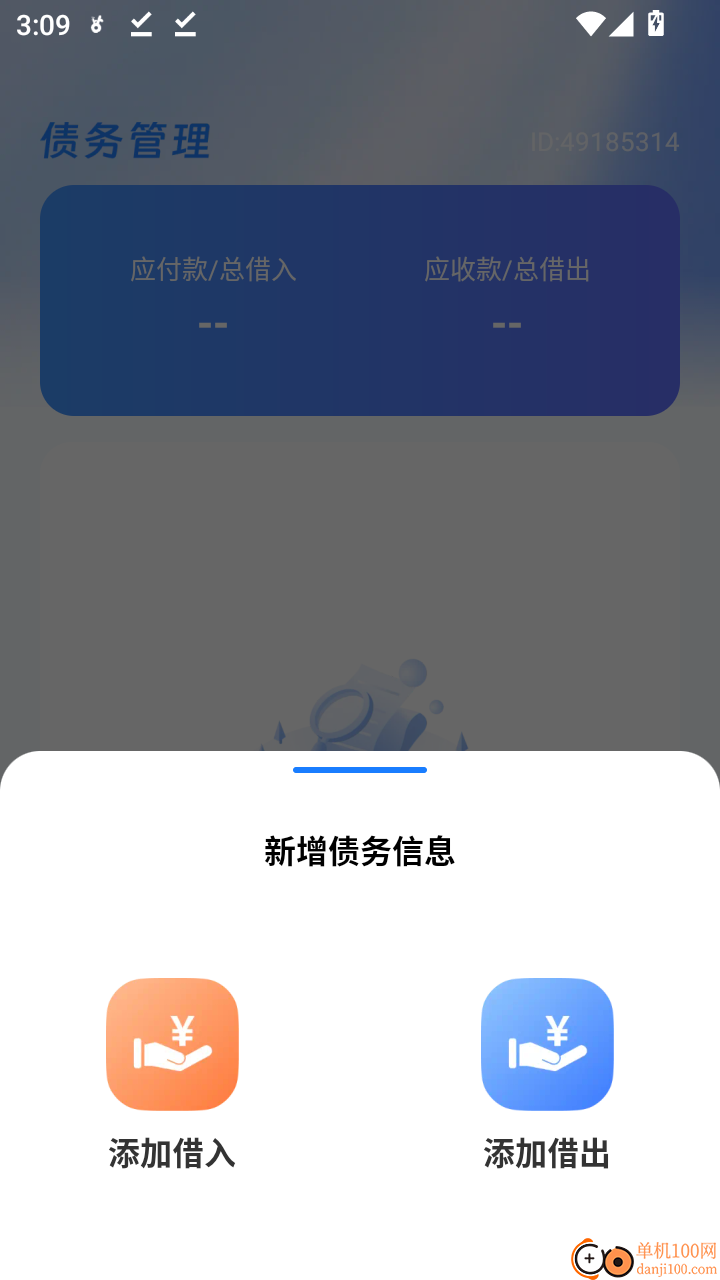Tap the ID:49185314 account label
The width and height of the screenshot is (720, 1280).
[x=604, y=142]
